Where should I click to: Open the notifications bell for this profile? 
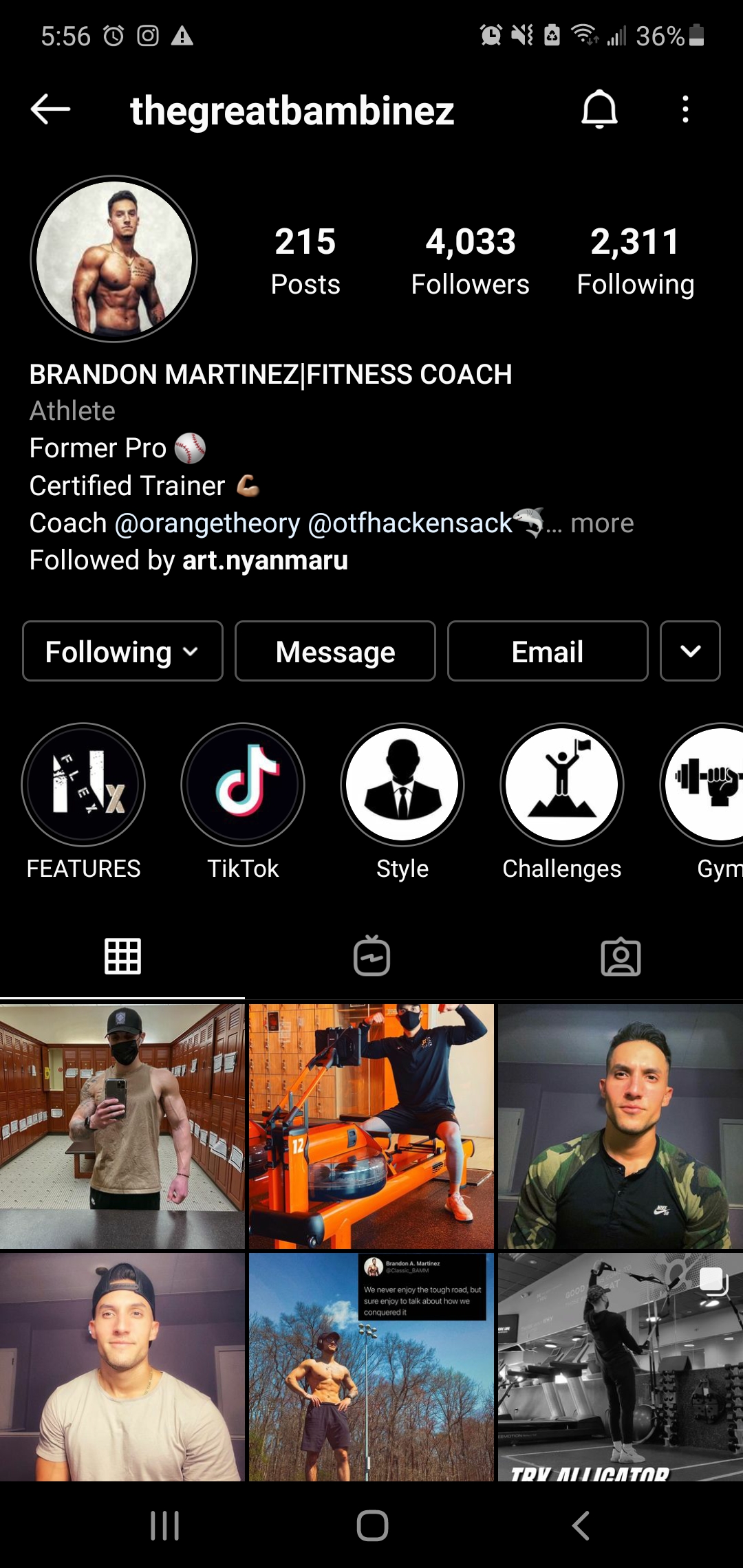(x=599, y=109)
